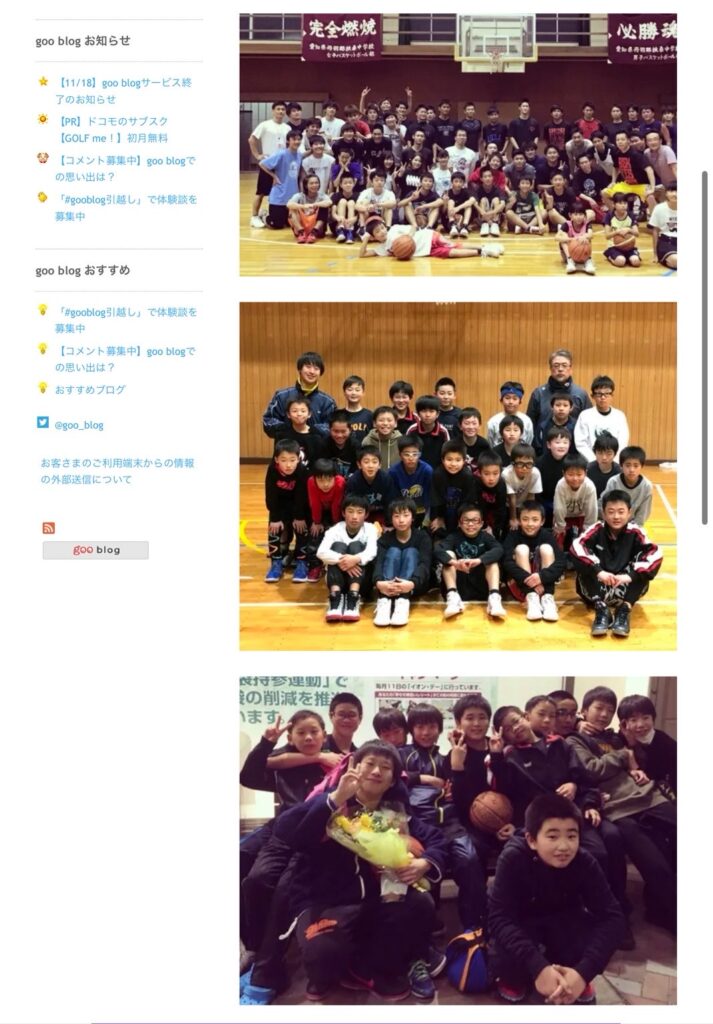Open お客さまのご利用端末からの情報の外部送信について link
This screenshot has height=1024, width=713.
click(117, 471)
